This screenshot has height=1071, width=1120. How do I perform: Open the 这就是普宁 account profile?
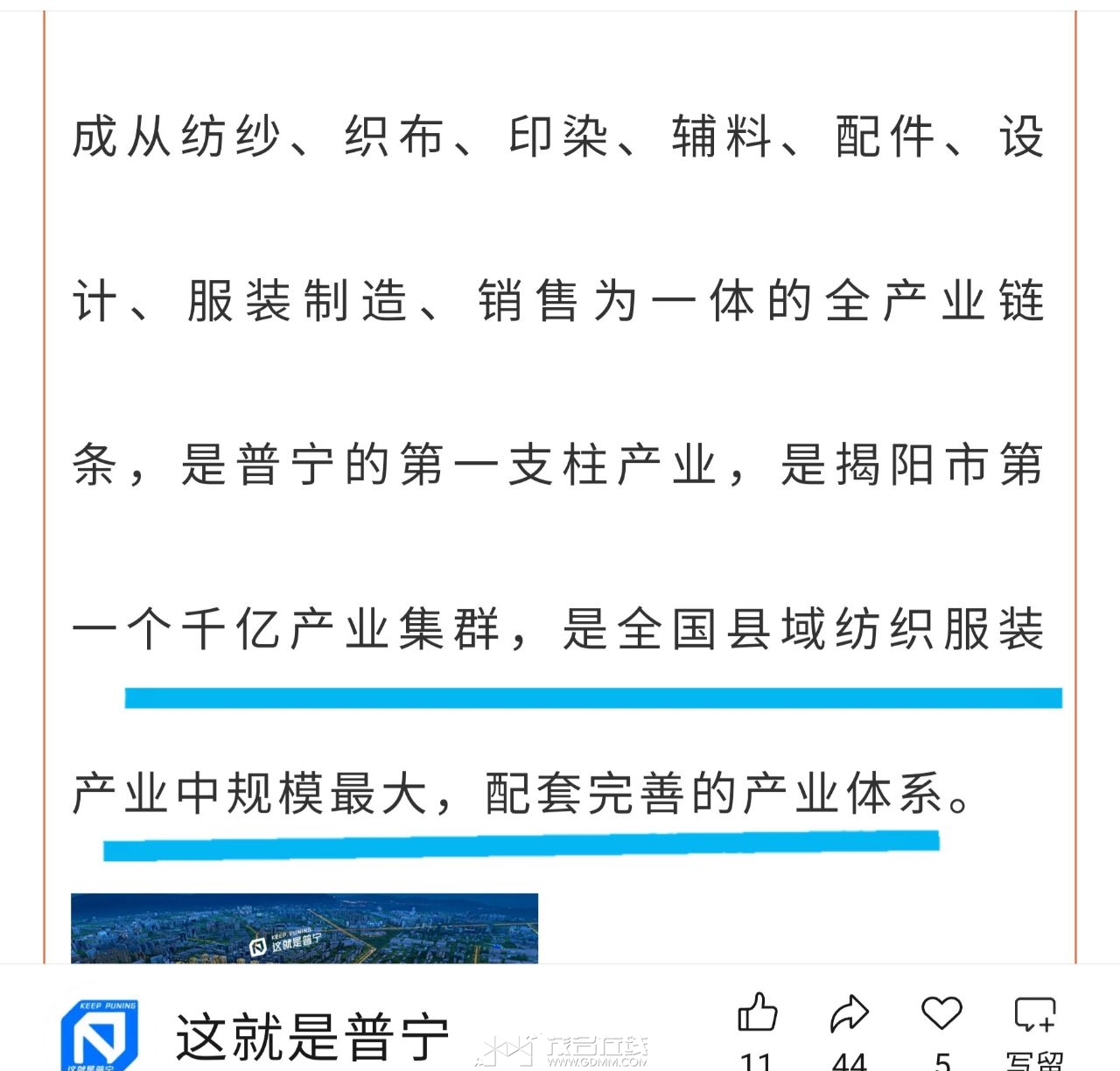tap(311, 1037)
